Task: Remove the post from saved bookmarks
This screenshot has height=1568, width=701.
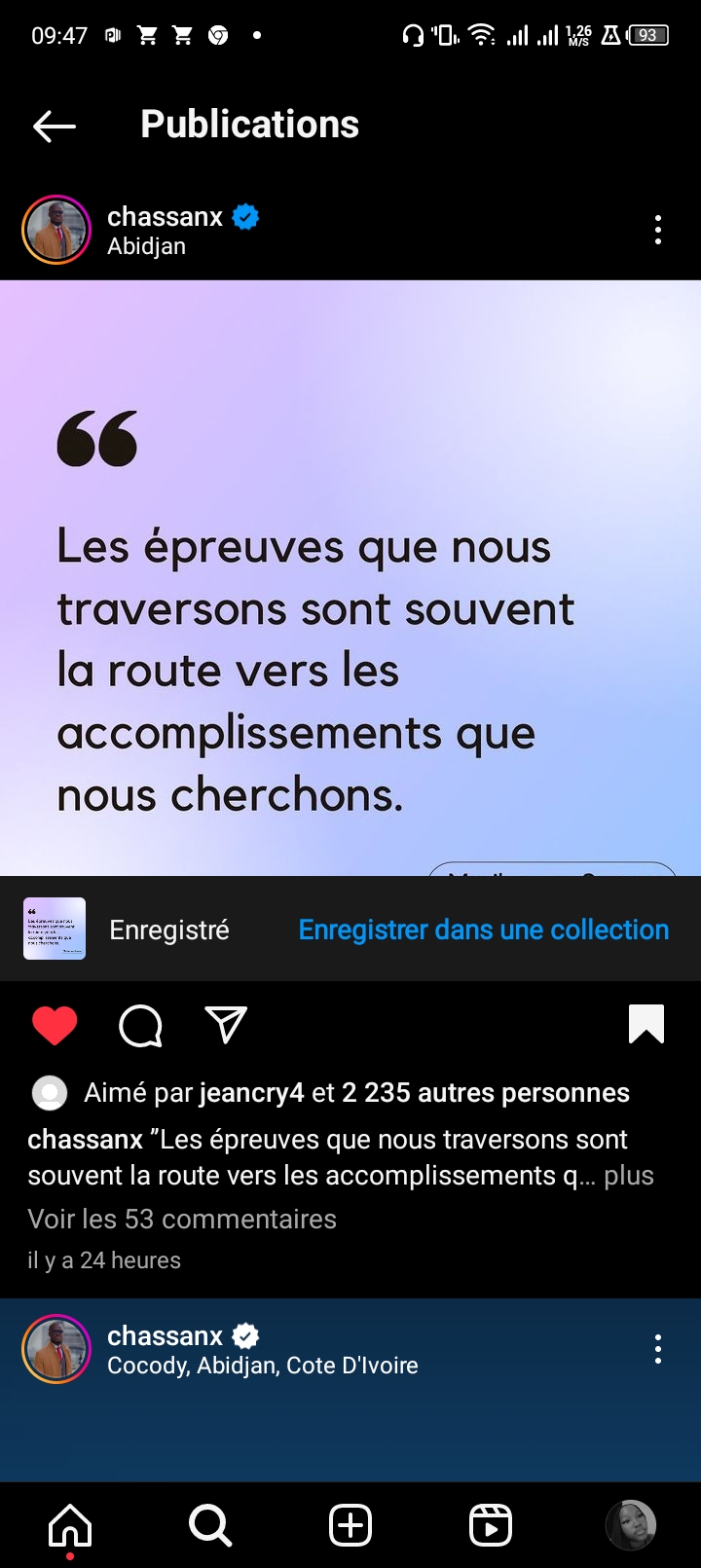Action: (646, 1024)
